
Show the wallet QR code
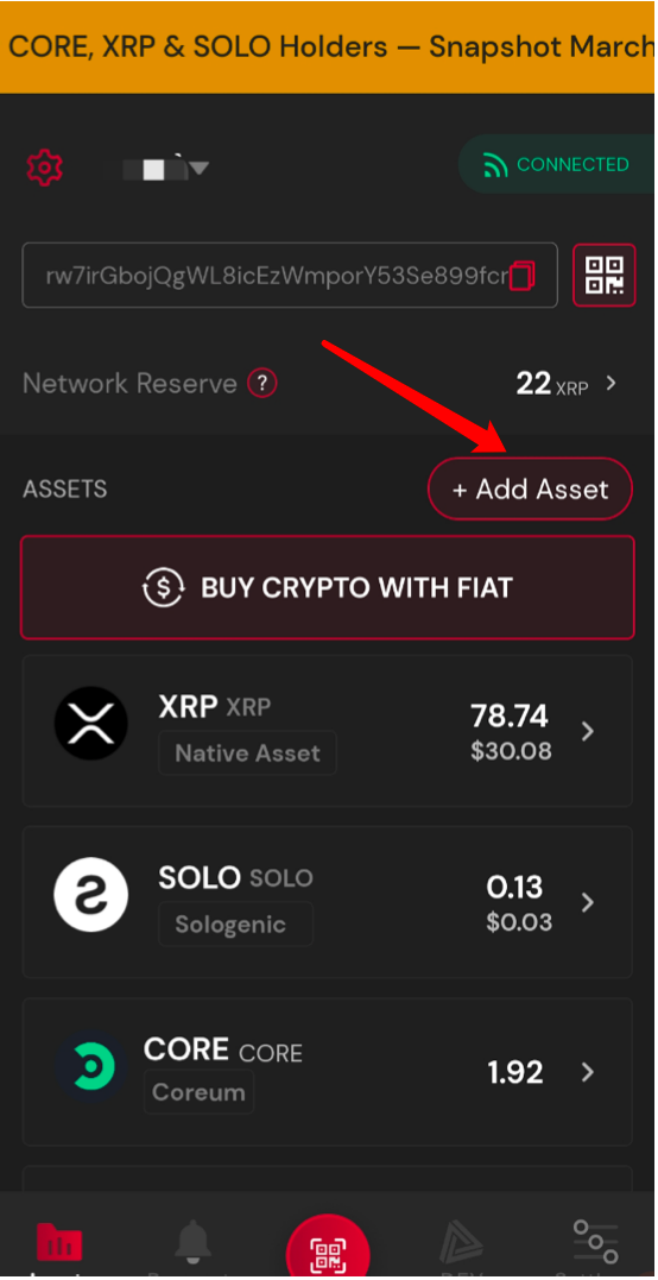(x=604, y=275)
